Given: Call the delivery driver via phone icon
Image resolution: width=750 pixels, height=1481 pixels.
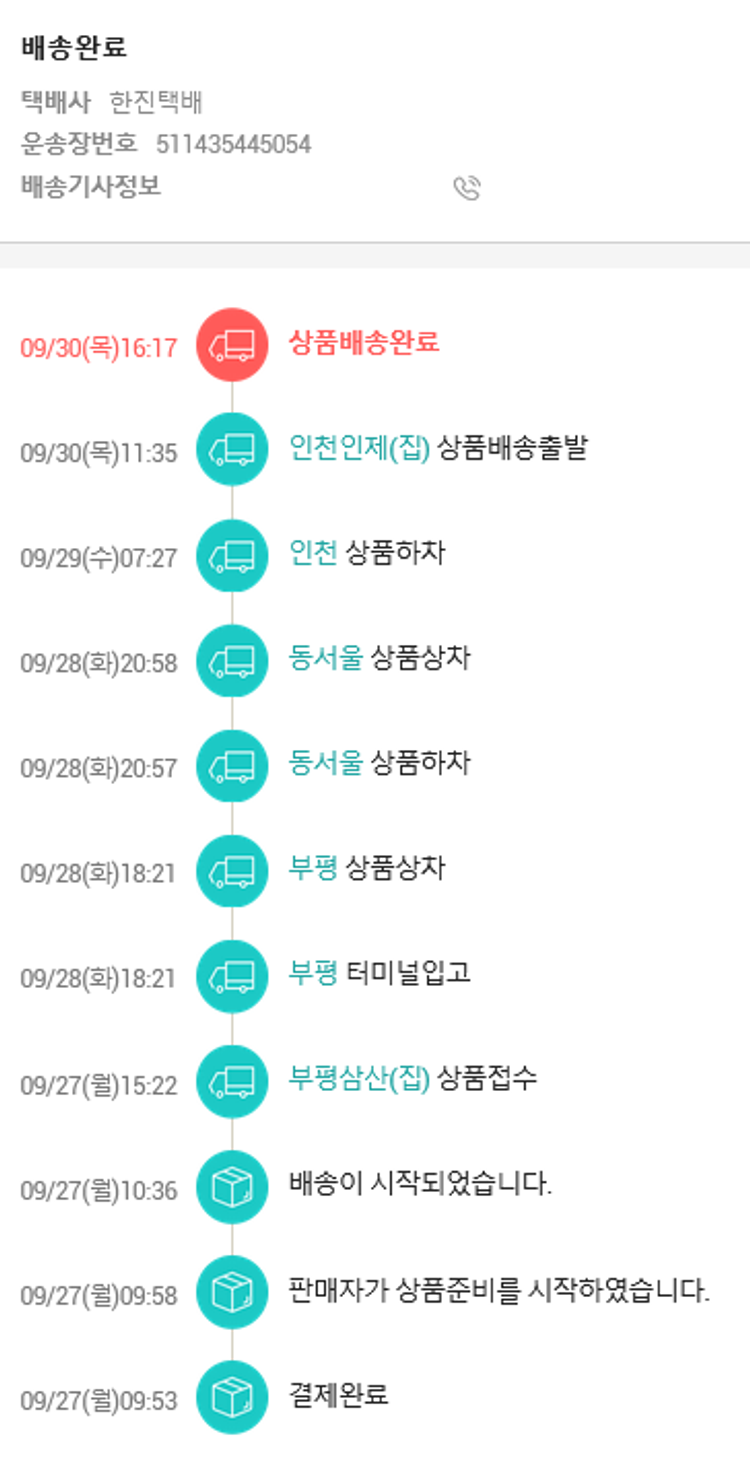Looking at the screenshot, I should click(x=467, y=188).
